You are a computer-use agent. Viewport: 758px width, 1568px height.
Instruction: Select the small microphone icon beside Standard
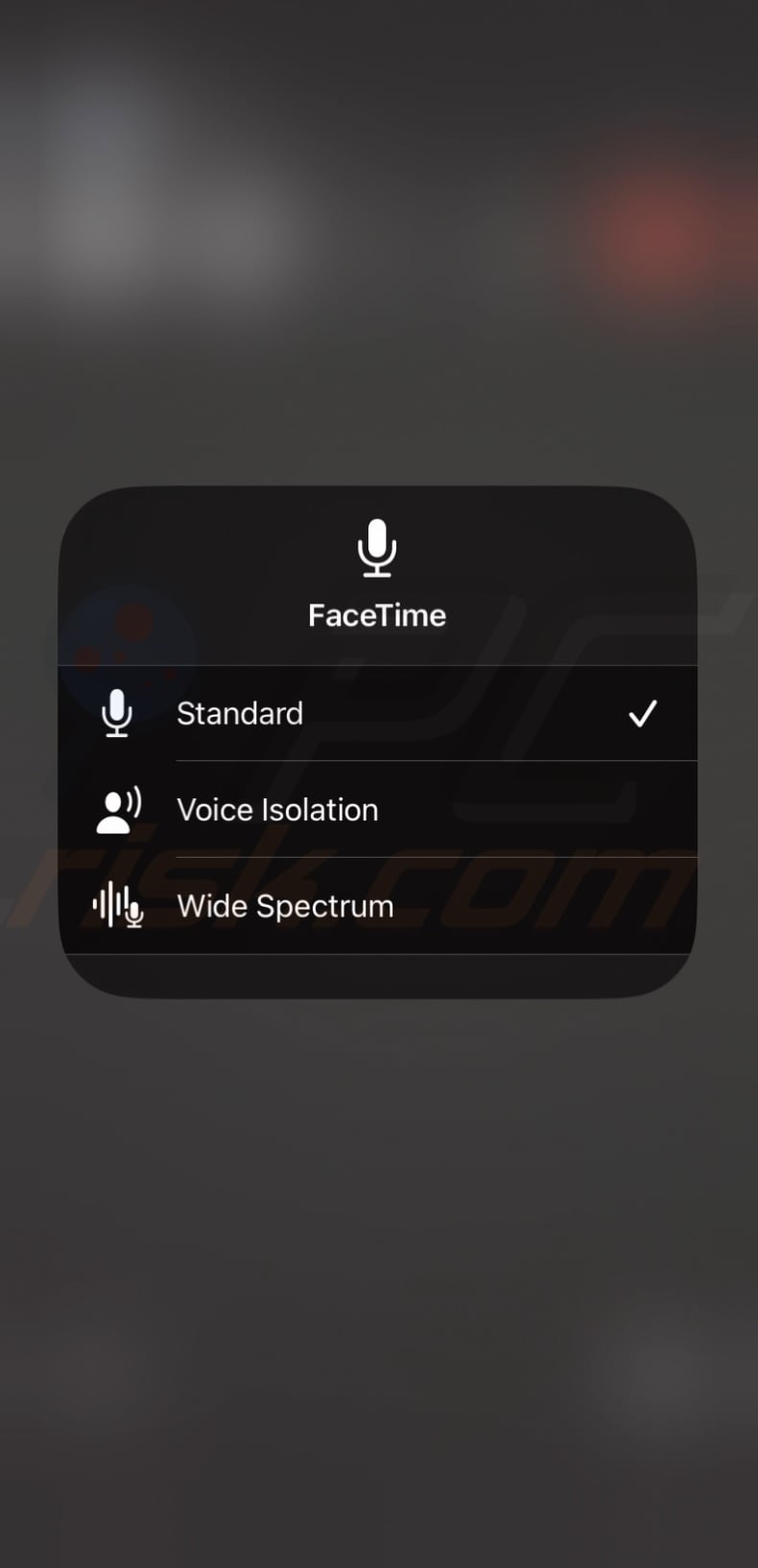(117, 712)
